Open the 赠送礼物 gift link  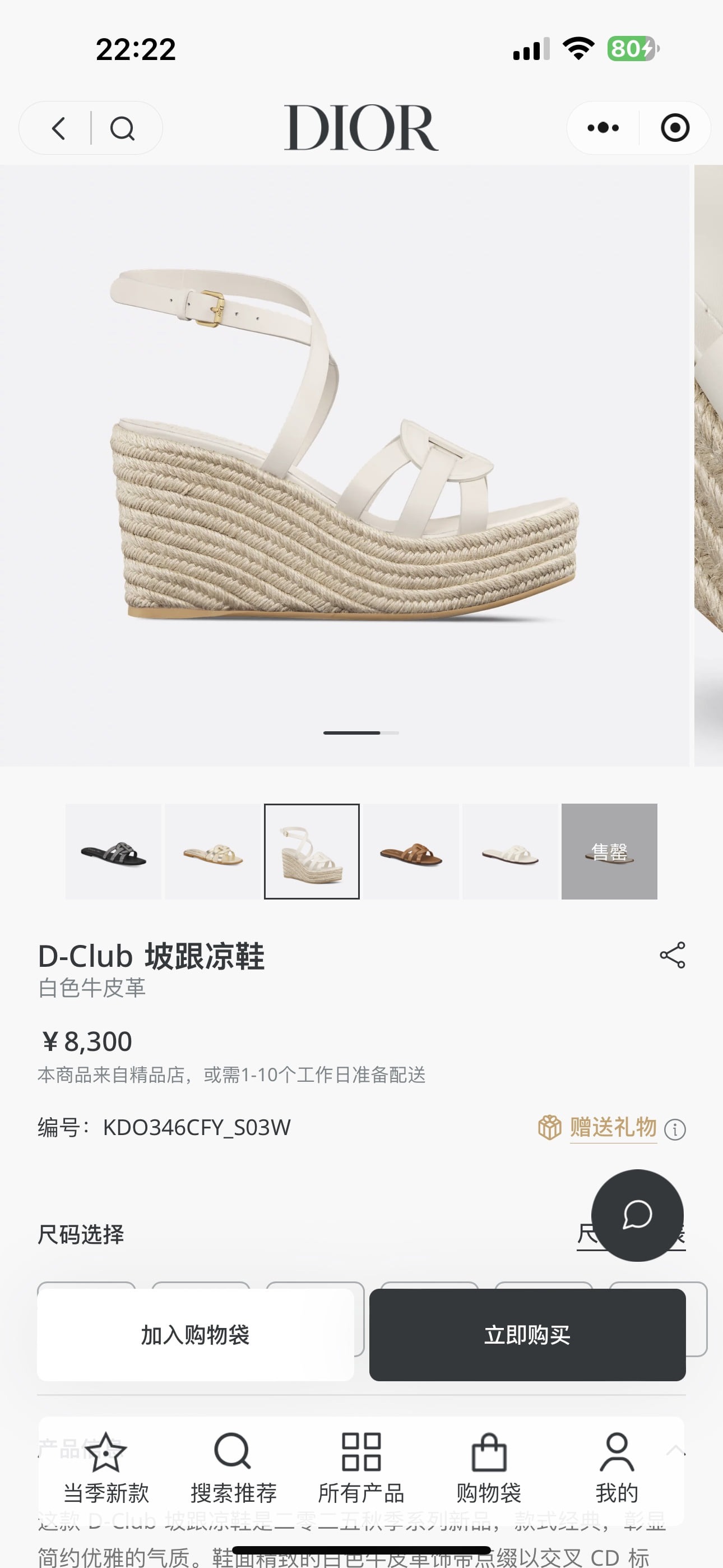[x=612, y=1127]
